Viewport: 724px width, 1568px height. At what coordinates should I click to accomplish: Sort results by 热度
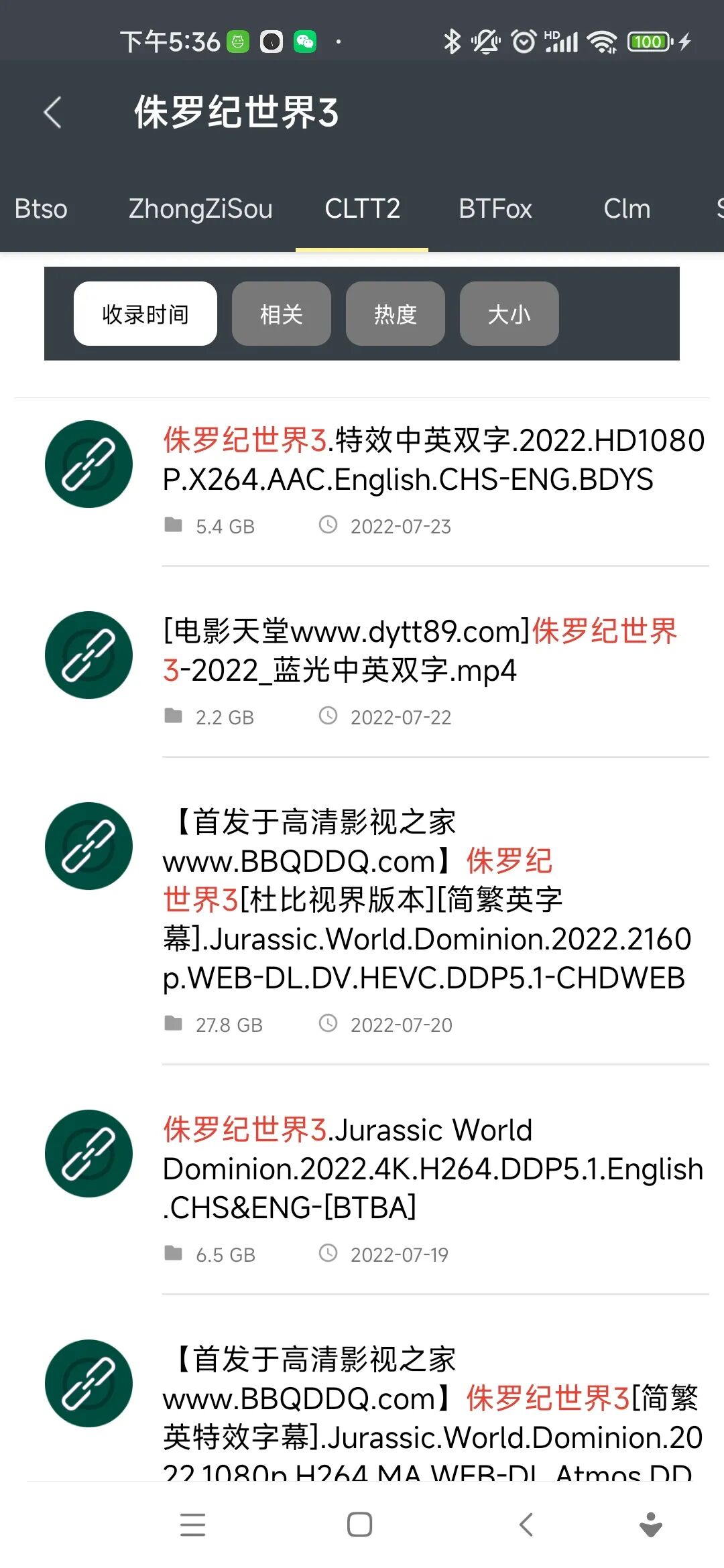[x=395, y=314]
